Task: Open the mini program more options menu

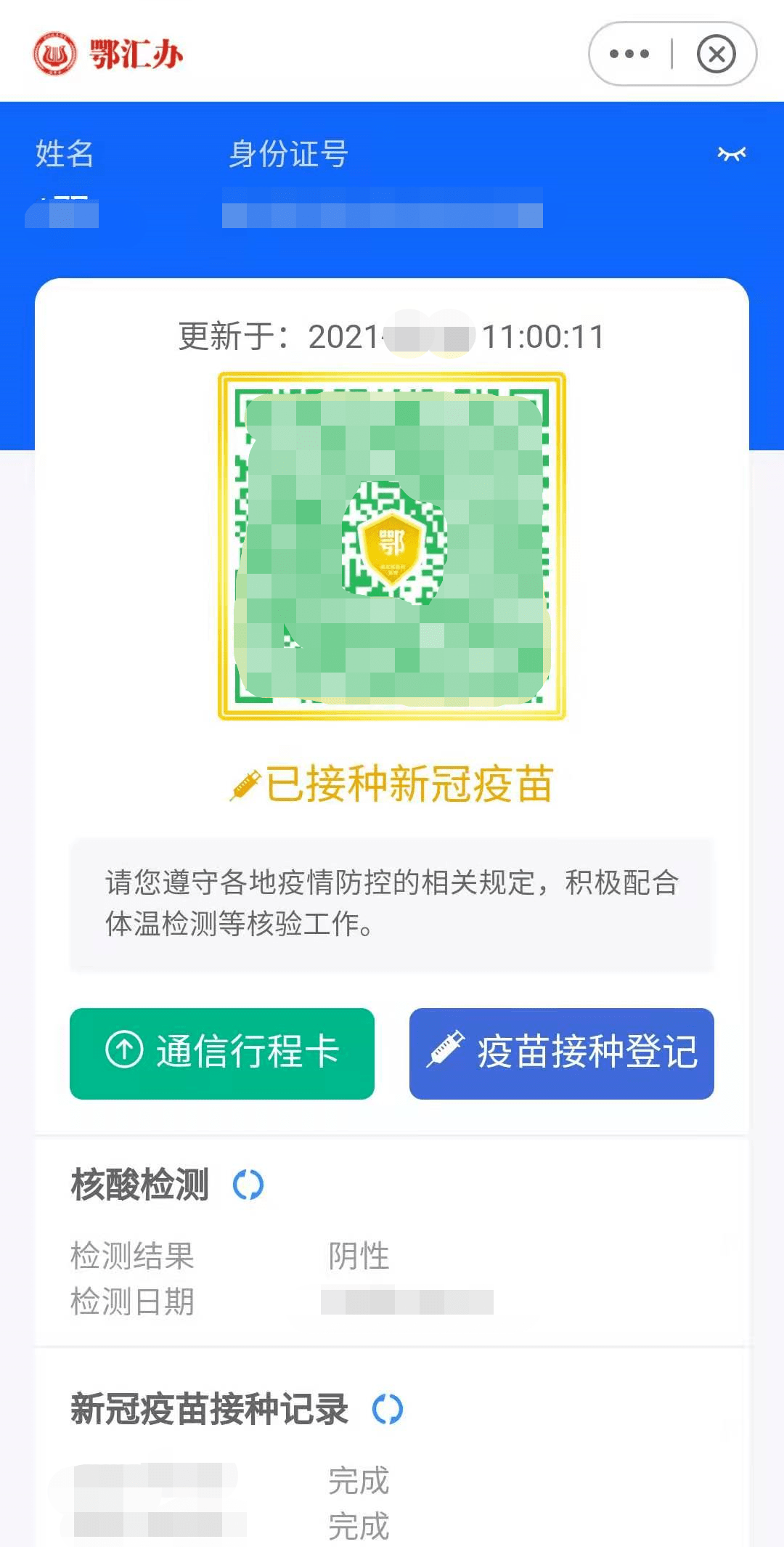Action: point(629,54)
